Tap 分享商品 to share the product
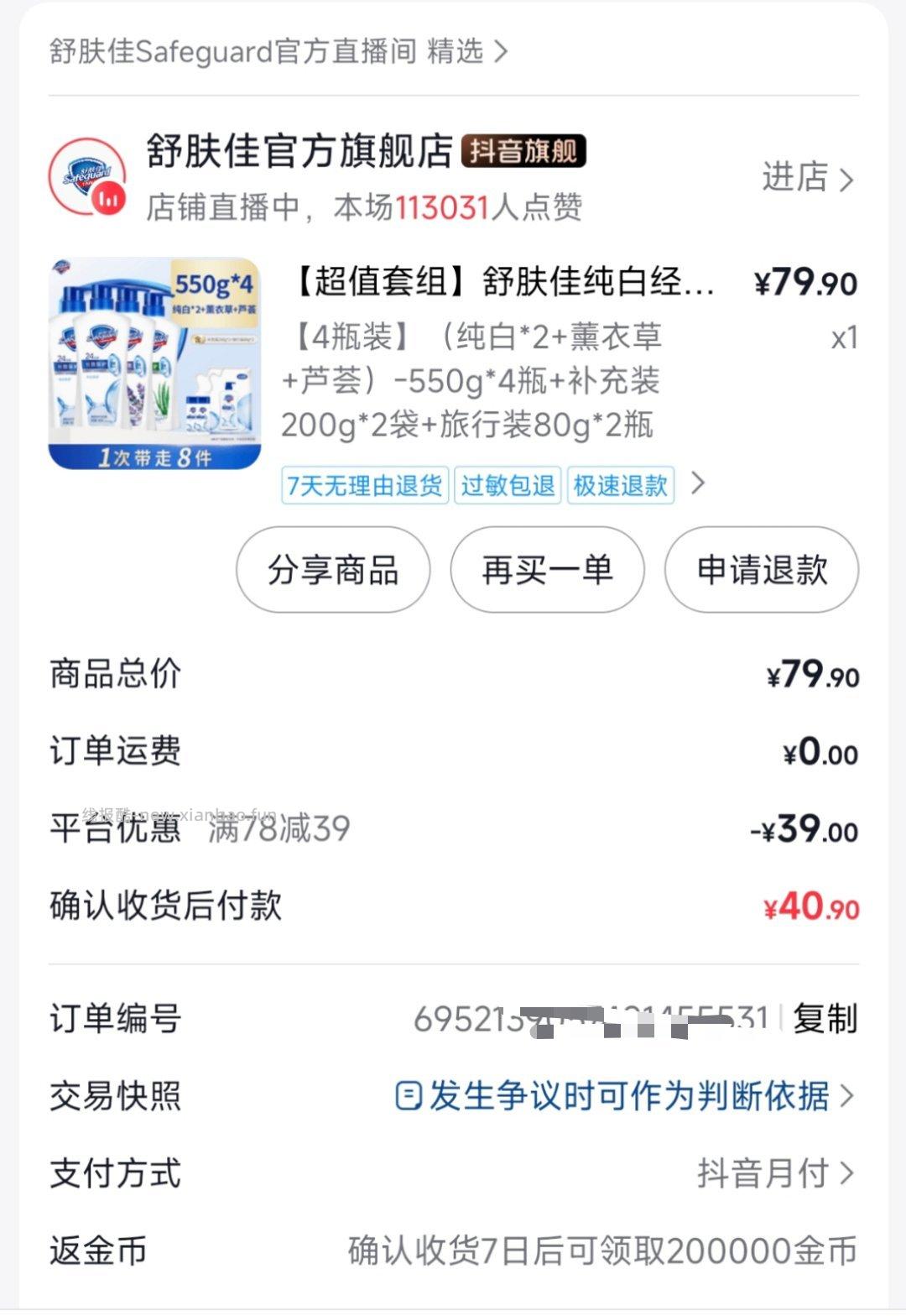Image resolution: width=906 pixels, height=1316 pixels. (332, 570)
